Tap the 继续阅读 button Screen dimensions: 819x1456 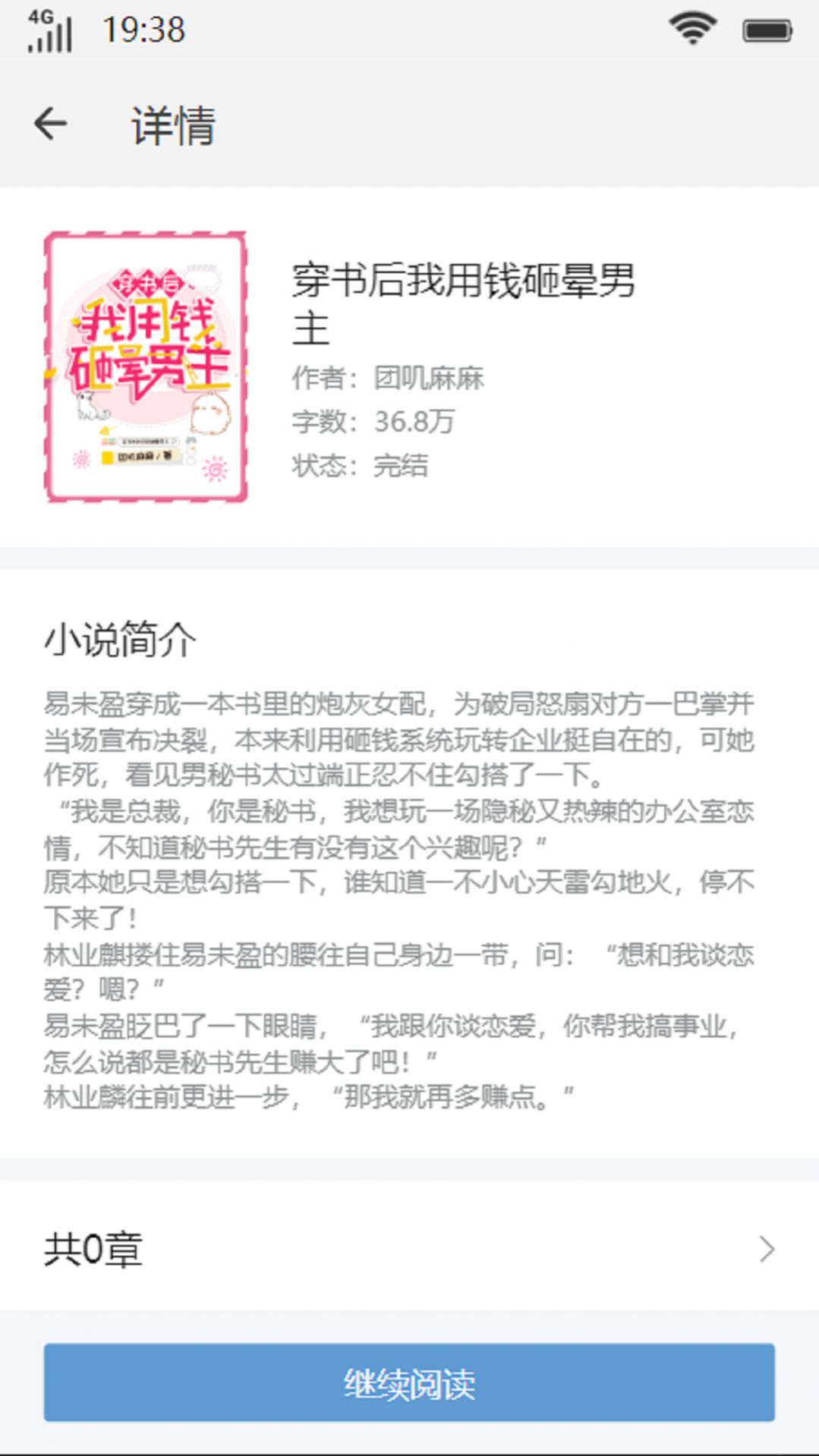tap(409, 1382)
